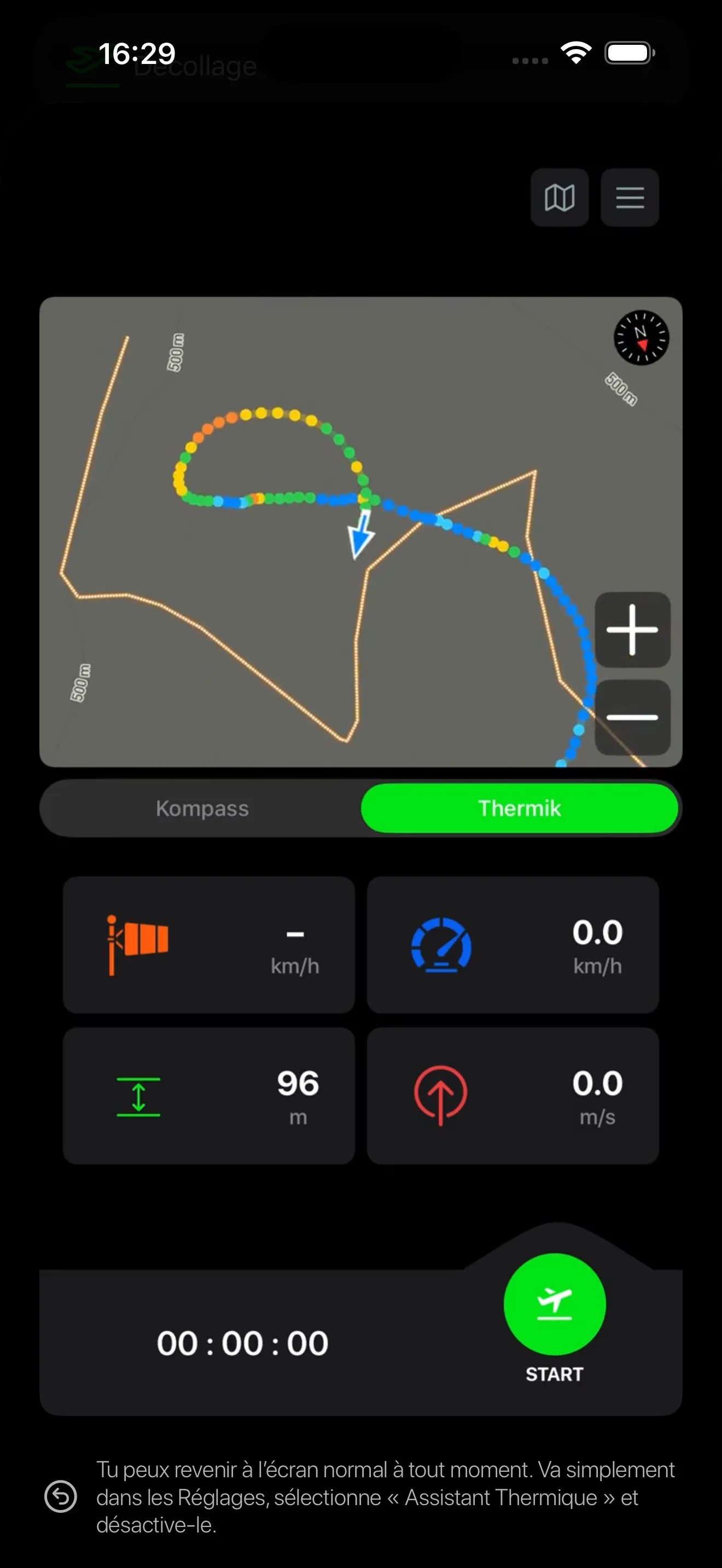The height and width of the screenshot is (1568, 722).
Task: Open the map view icon
Action: tap(559, 198)
